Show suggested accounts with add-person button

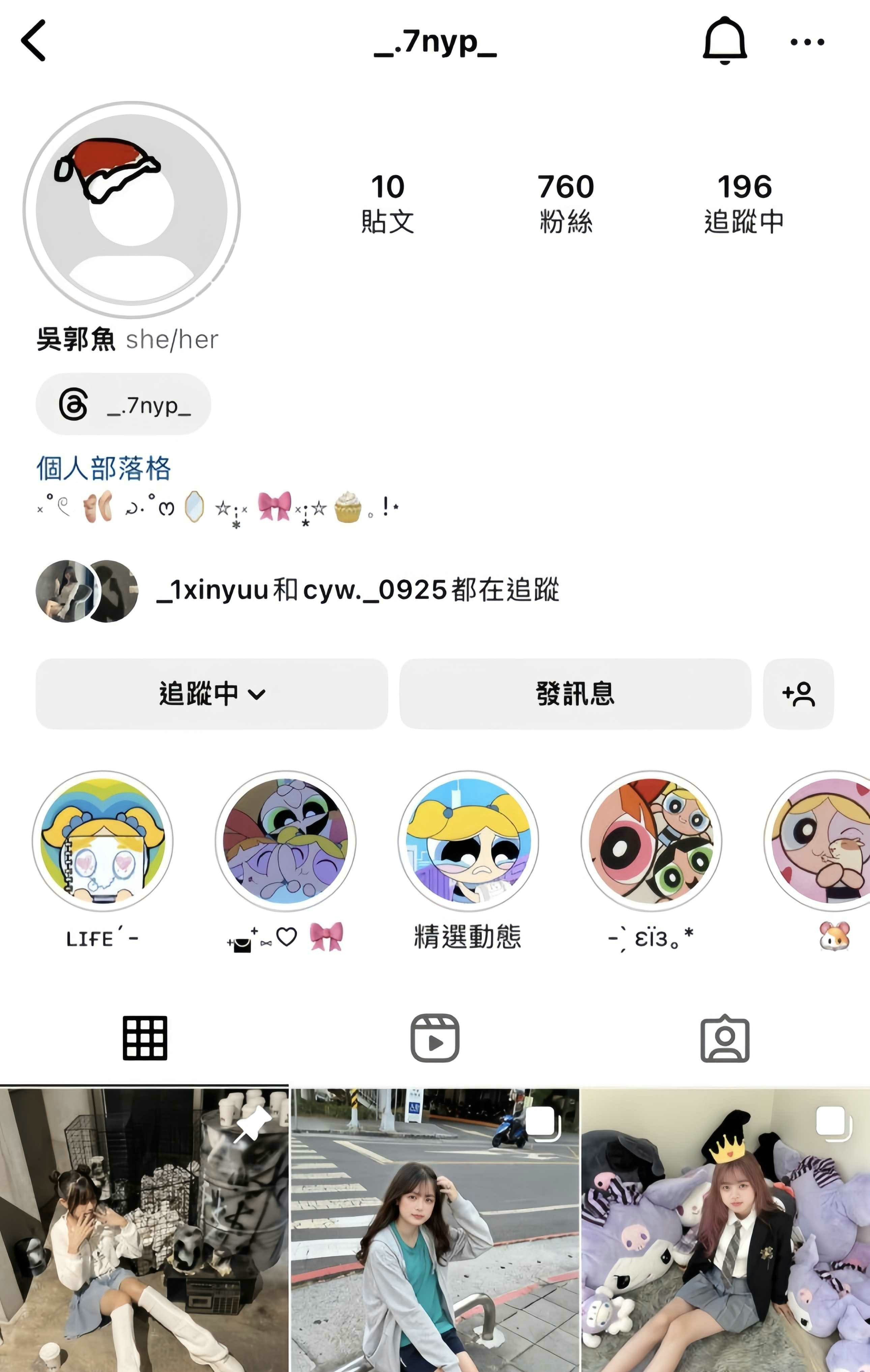pos(798,693)
